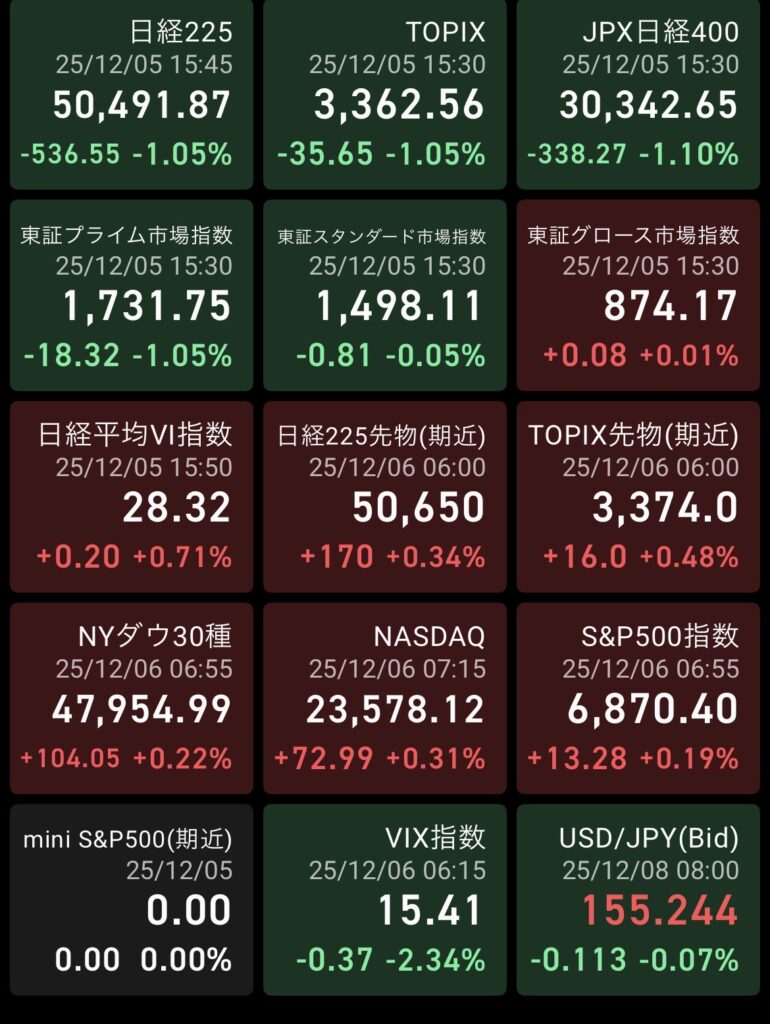Open the NYダウ30種 tile

[x=127, y=697]
